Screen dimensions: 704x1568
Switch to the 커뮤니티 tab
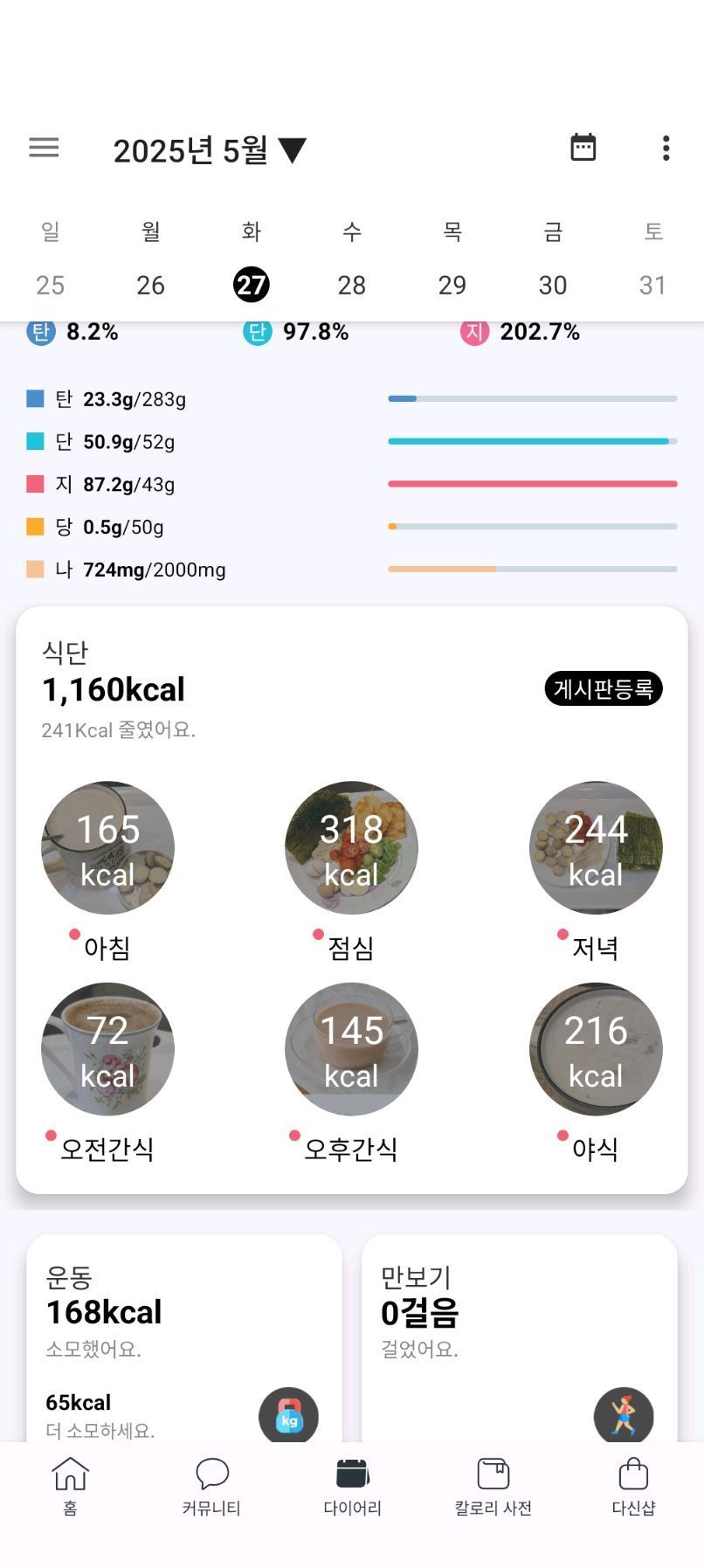(211, 1487)
